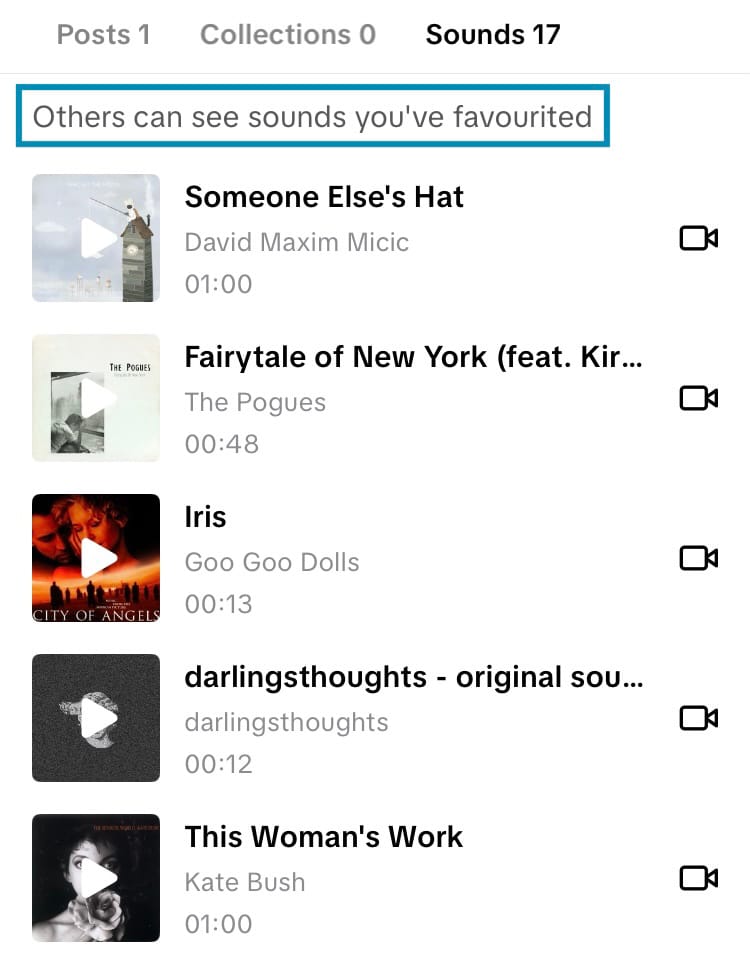Tap the play icon on Someone Else's Hat artwork
Image resolution: width=750 pixels, height=956 pixels.
pyautogui.click(x=95, y=238)
